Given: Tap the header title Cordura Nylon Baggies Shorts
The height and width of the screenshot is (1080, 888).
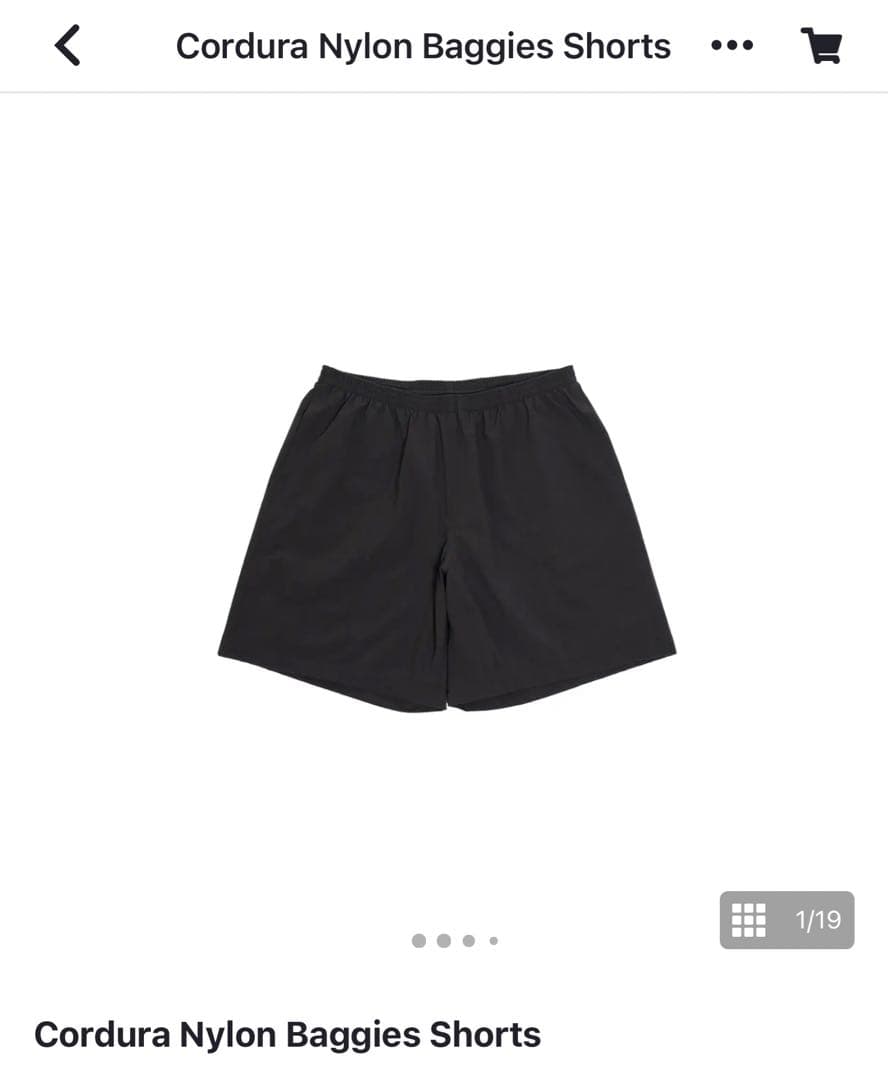Looking at the screenshot, I should [x=423, y=45].
